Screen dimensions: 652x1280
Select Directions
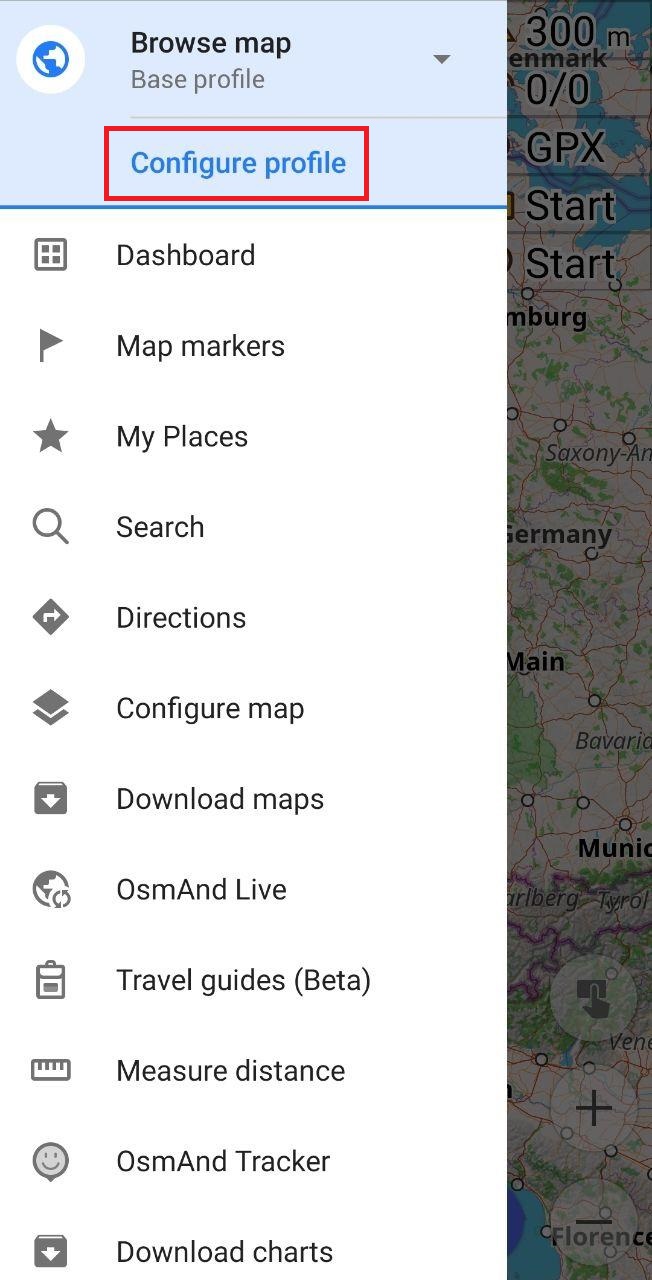click(181, 618)
